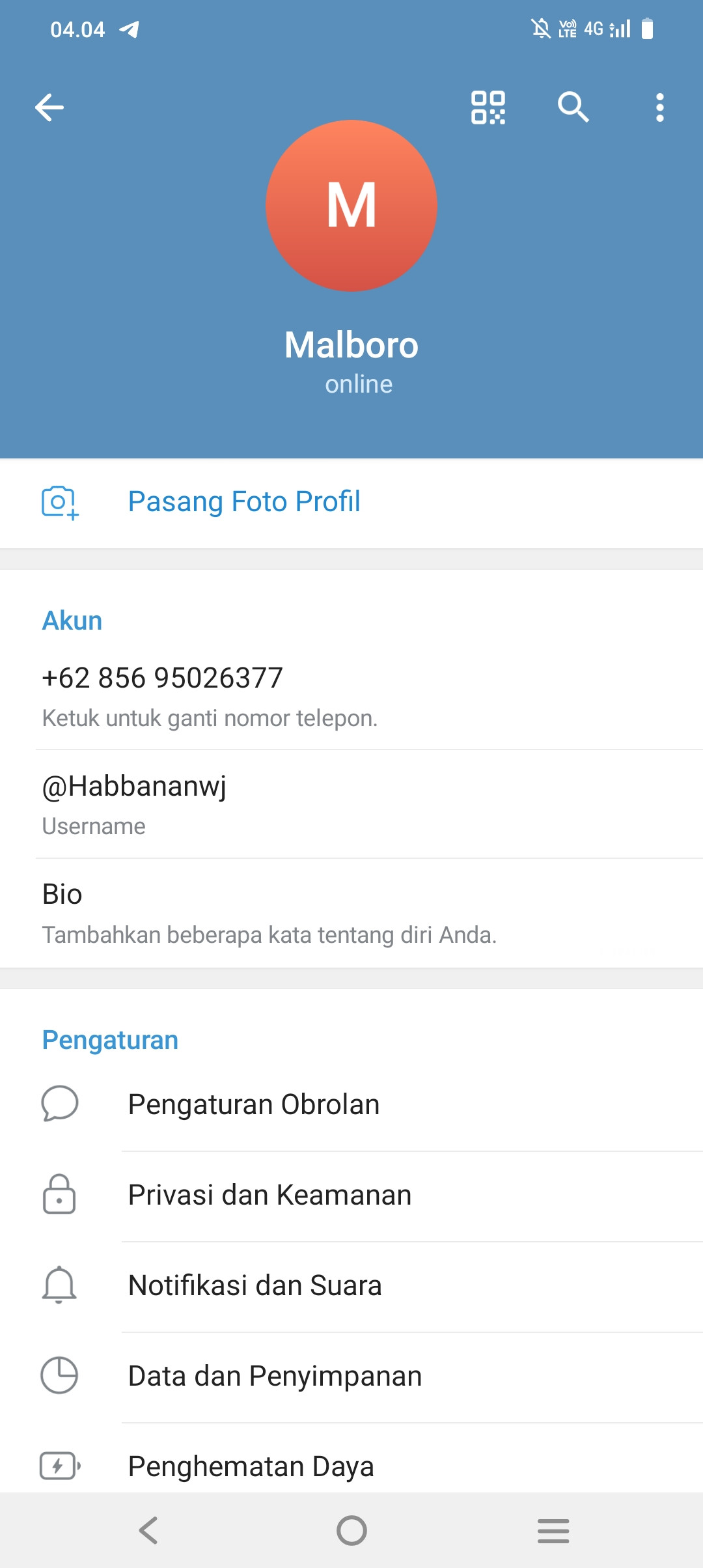
Task: Open Privasi dan Keamanan
Action: coord(351,1196)
